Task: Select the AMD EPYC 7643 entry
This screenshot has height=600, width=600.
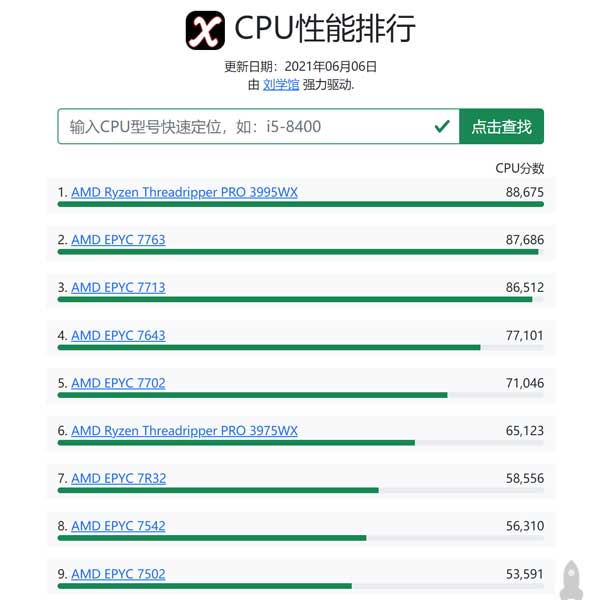Action: 118,335
